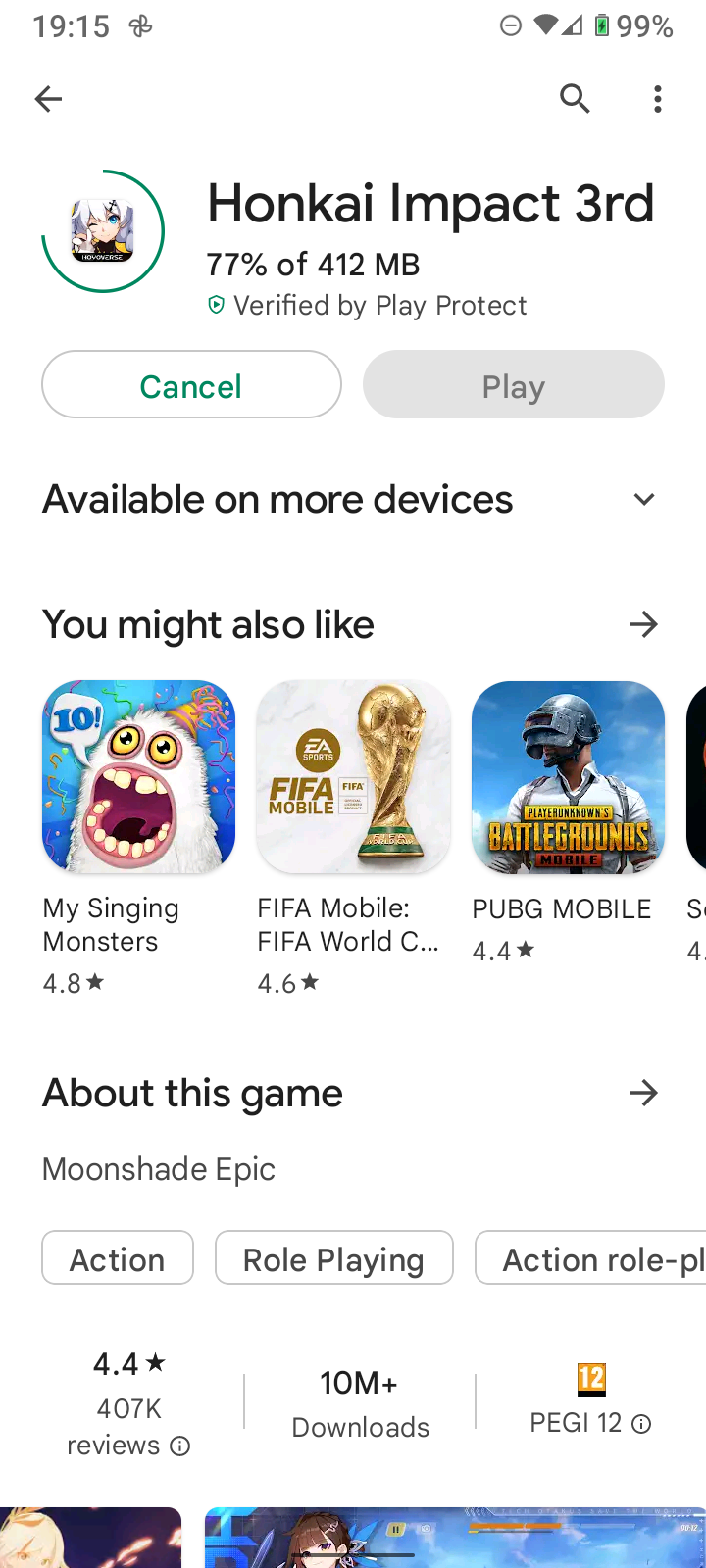This screenshot has width=706, height=1568.
Task: Select the Action category chip
Action: click(x=118, y=1258)
